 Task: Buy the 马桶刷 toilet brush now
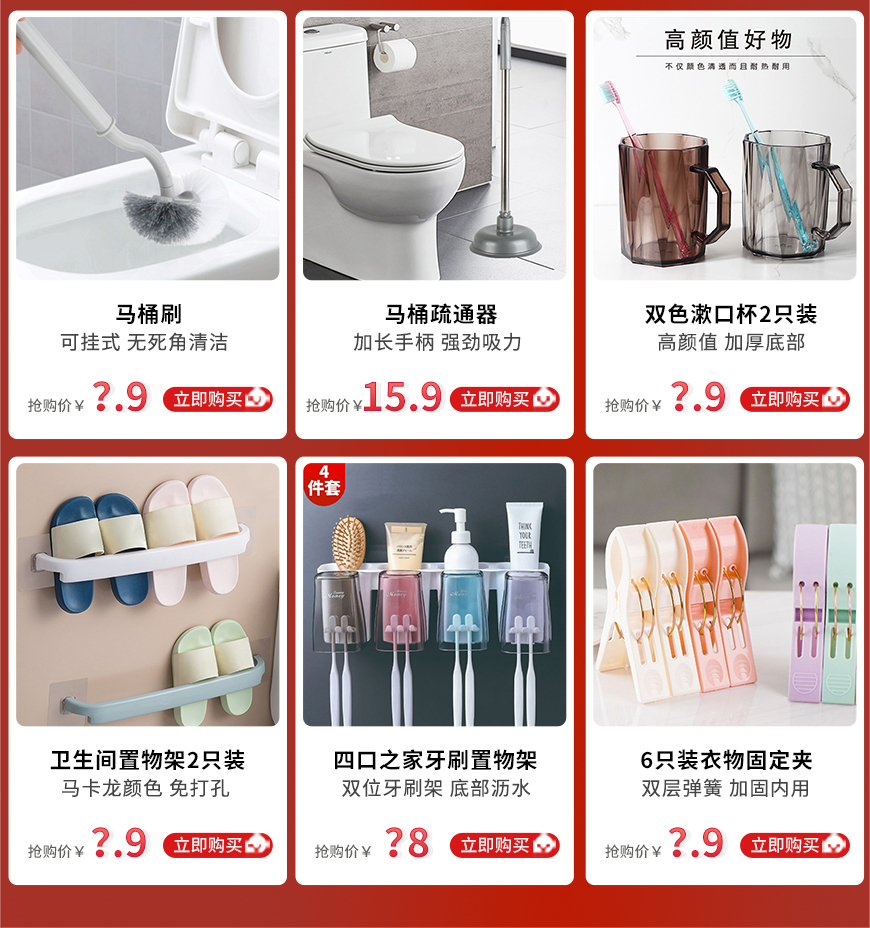[217, 399]
